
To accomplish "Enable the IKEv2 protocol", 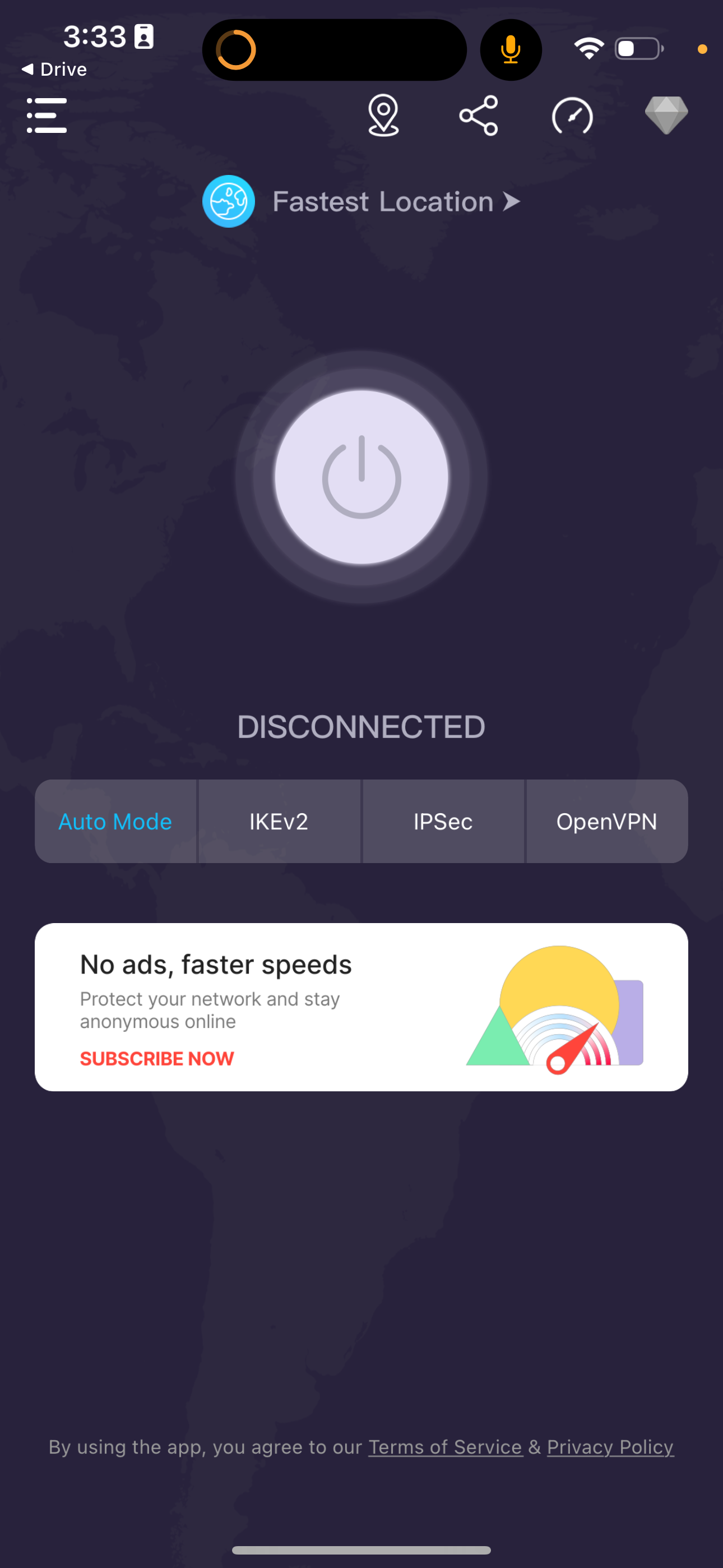I will [x=279, y=821].
